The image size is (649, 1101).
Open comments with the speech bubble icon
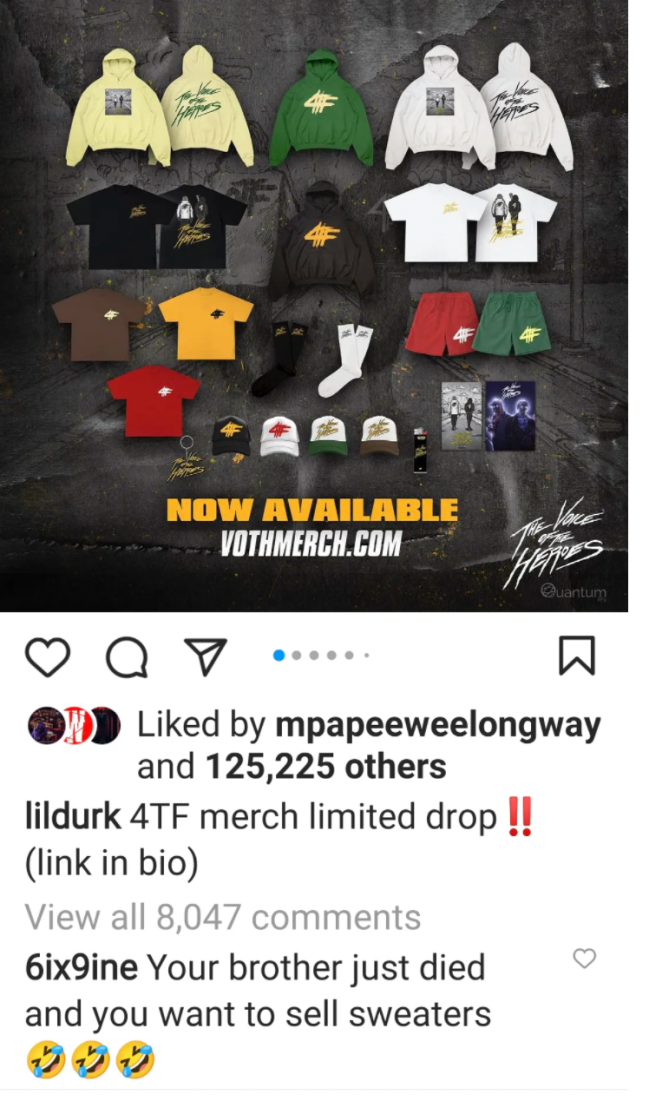tap(126, 657)
